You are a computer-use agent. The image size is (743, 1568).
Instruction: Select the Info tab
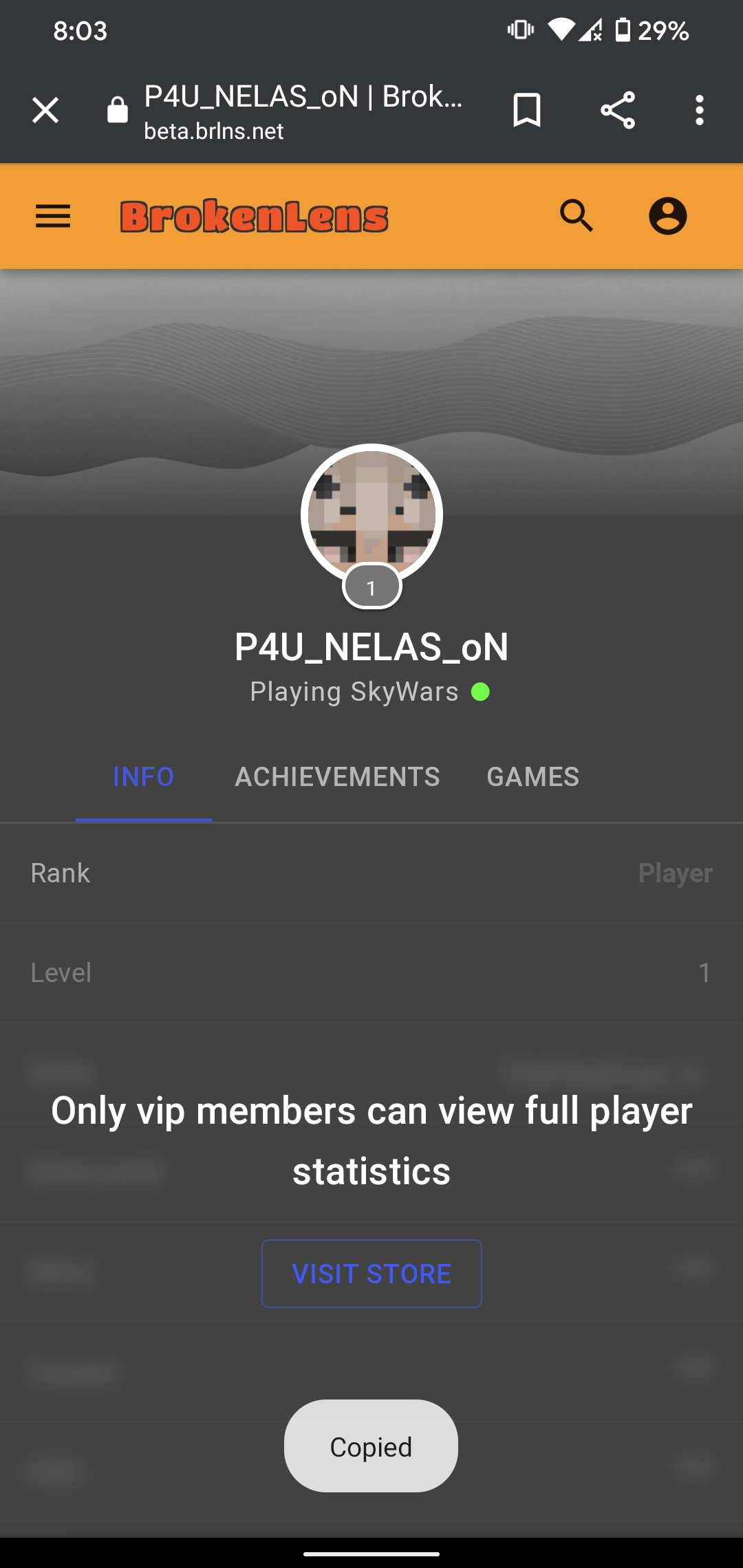click(144, 777)
